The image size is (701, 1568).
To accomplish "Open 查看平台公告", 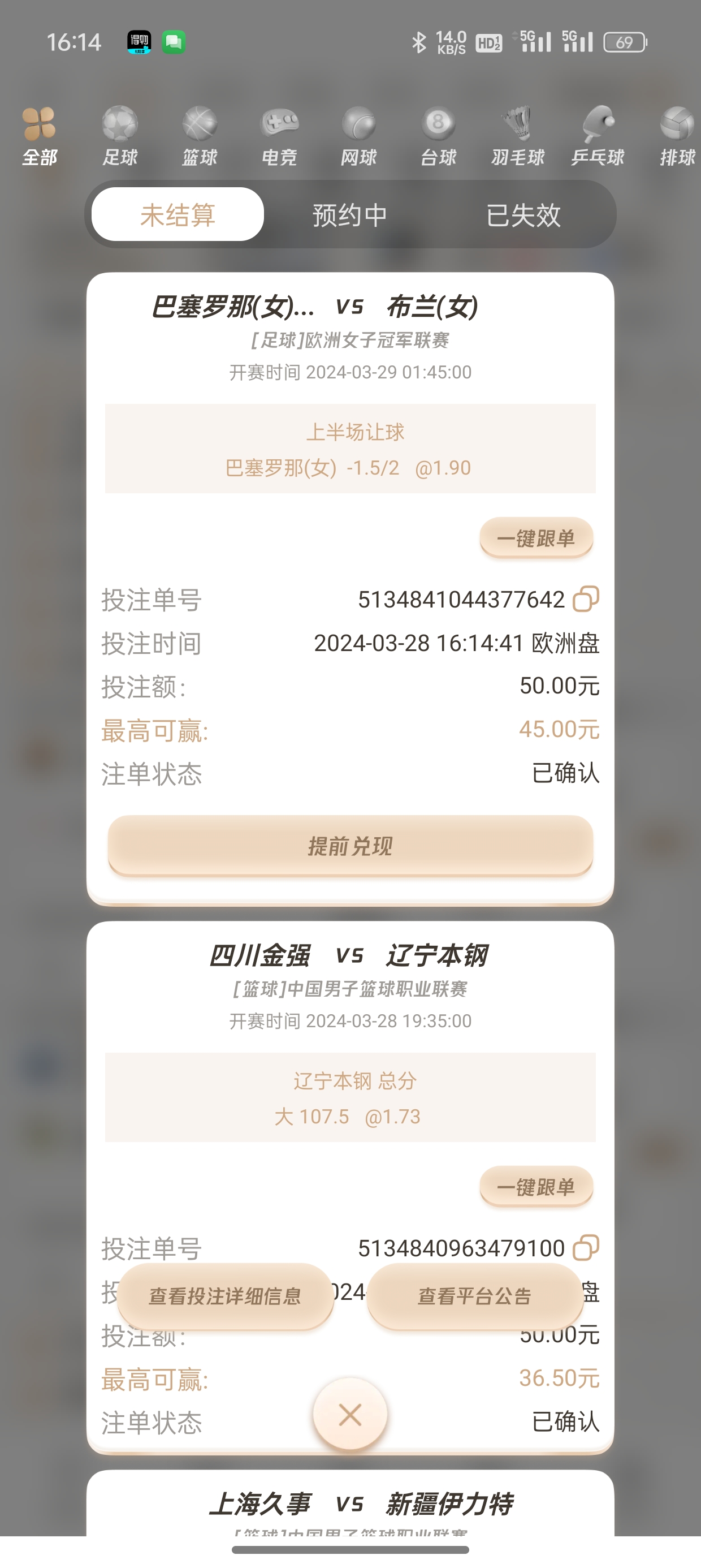I will click(x=475, y=1296).
